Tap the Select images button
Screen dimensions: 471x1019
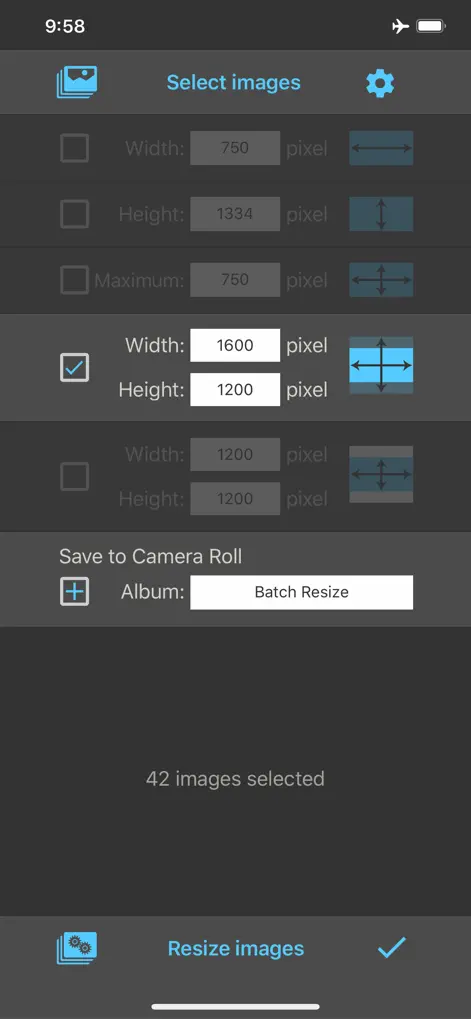(234, 83)
